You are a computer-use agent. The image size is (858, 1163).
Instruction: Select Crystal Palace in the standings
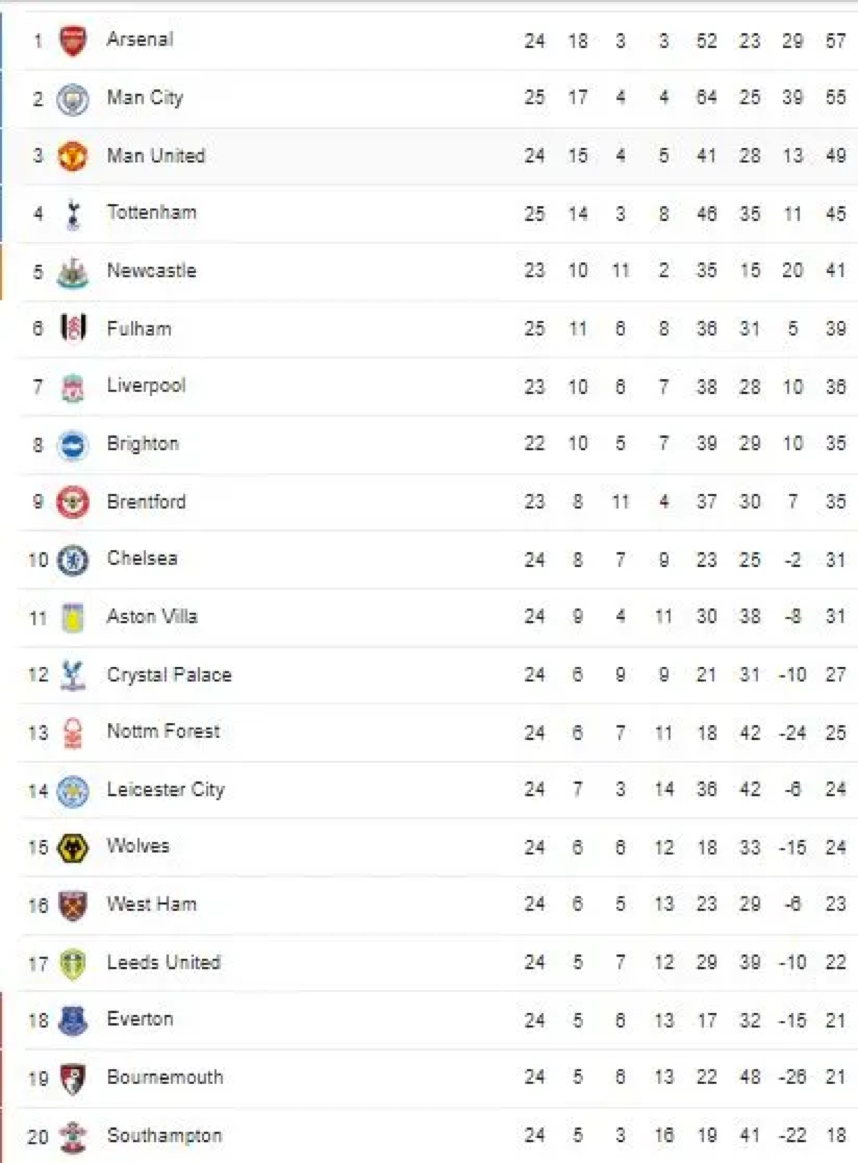169,675
